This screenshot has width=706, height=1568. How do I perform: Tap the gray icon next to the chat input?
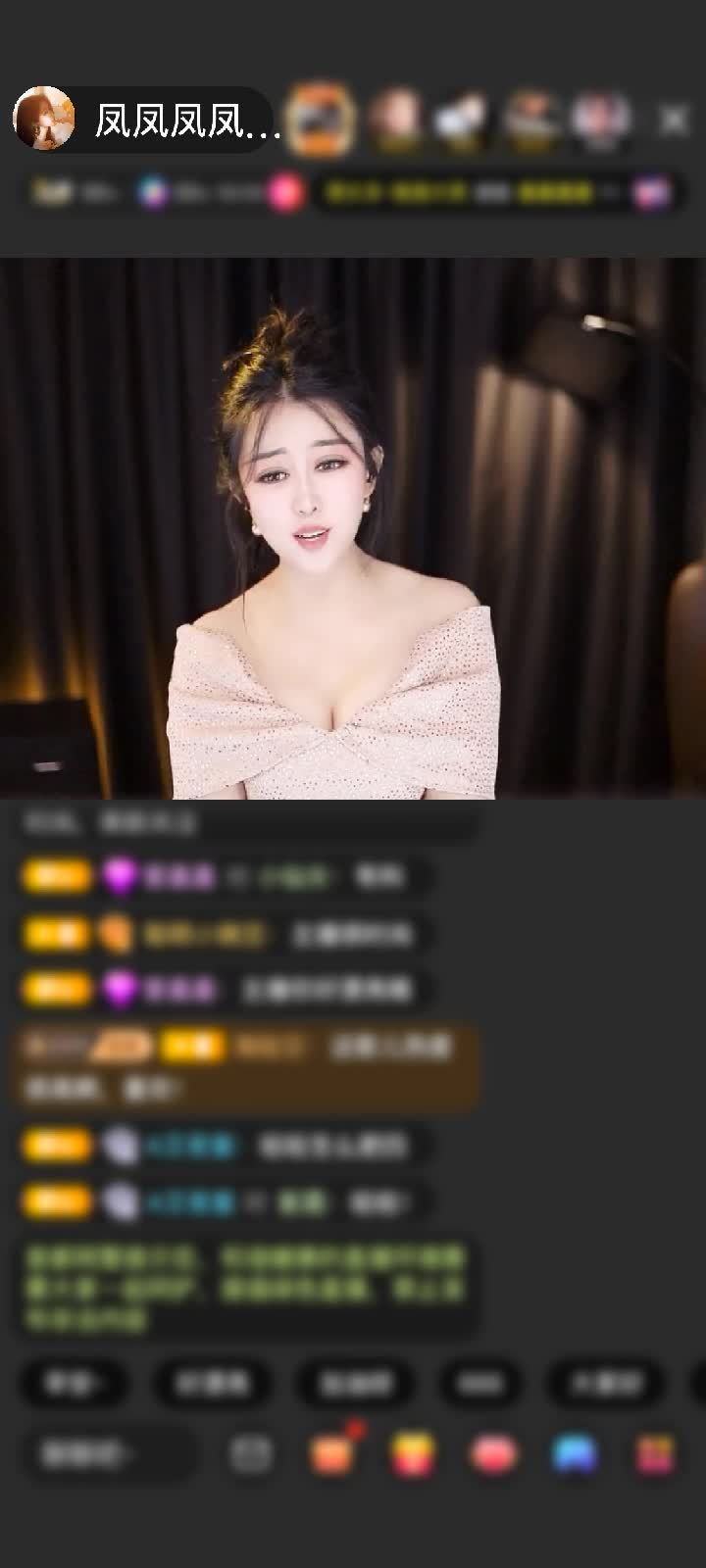point(251,1454)
